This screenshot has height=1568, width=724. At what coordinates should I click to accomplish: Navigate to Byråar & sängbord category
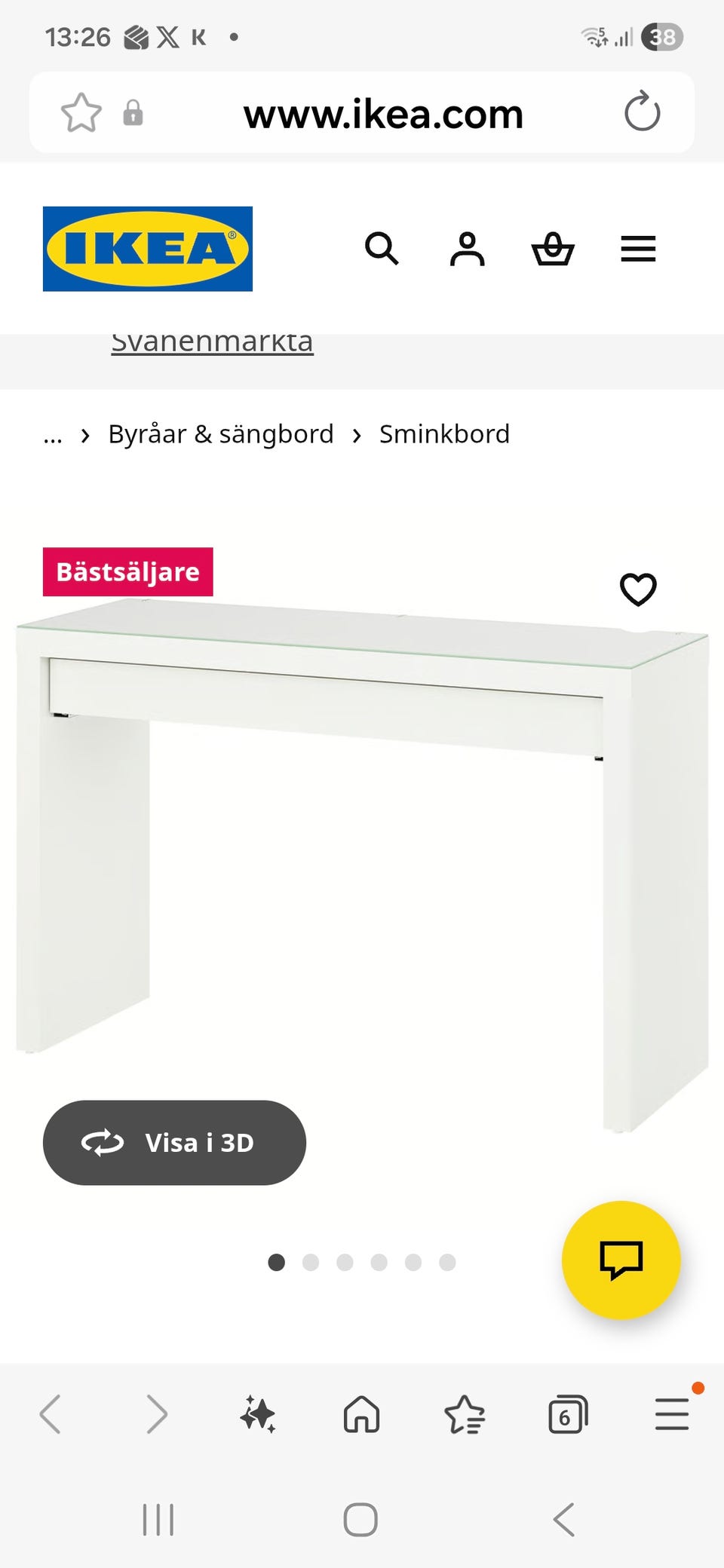point(221,433)
